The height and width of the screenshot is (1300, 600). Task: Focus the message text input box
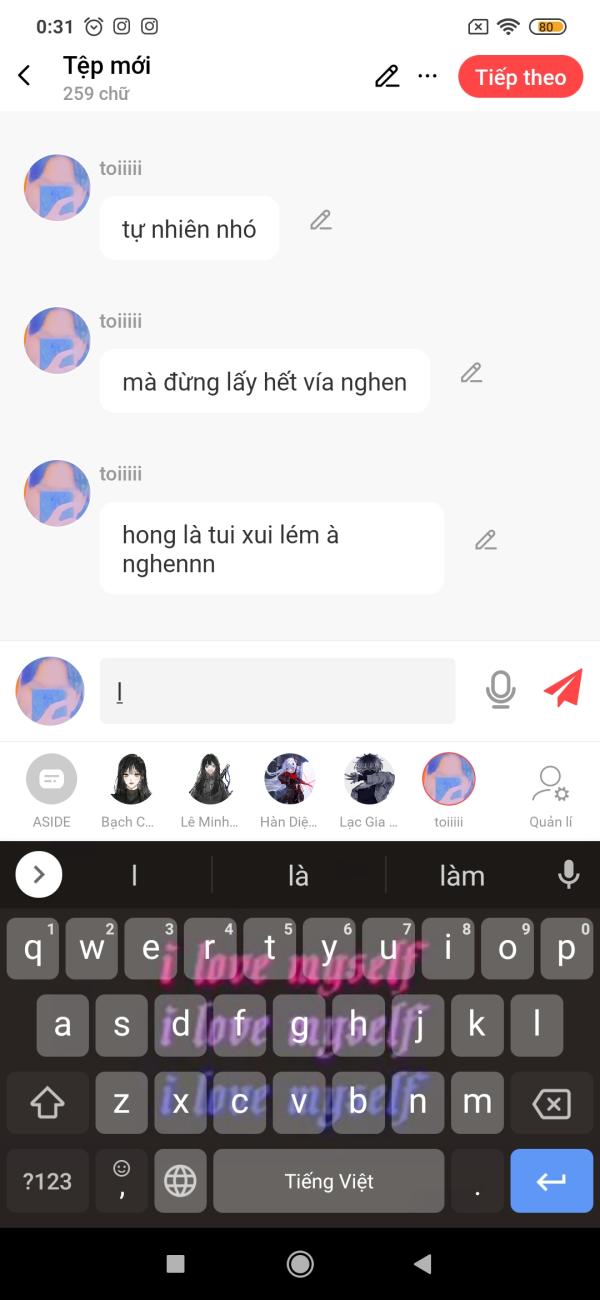point(277,691)
